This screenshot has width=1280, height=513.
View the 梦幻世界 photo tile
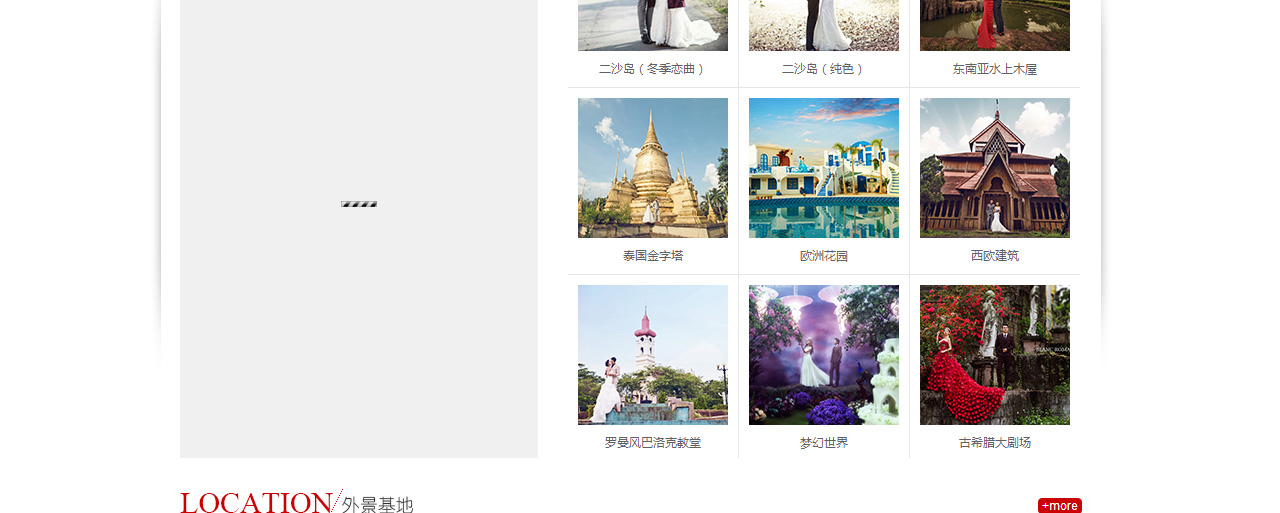(x=823, y=355)
